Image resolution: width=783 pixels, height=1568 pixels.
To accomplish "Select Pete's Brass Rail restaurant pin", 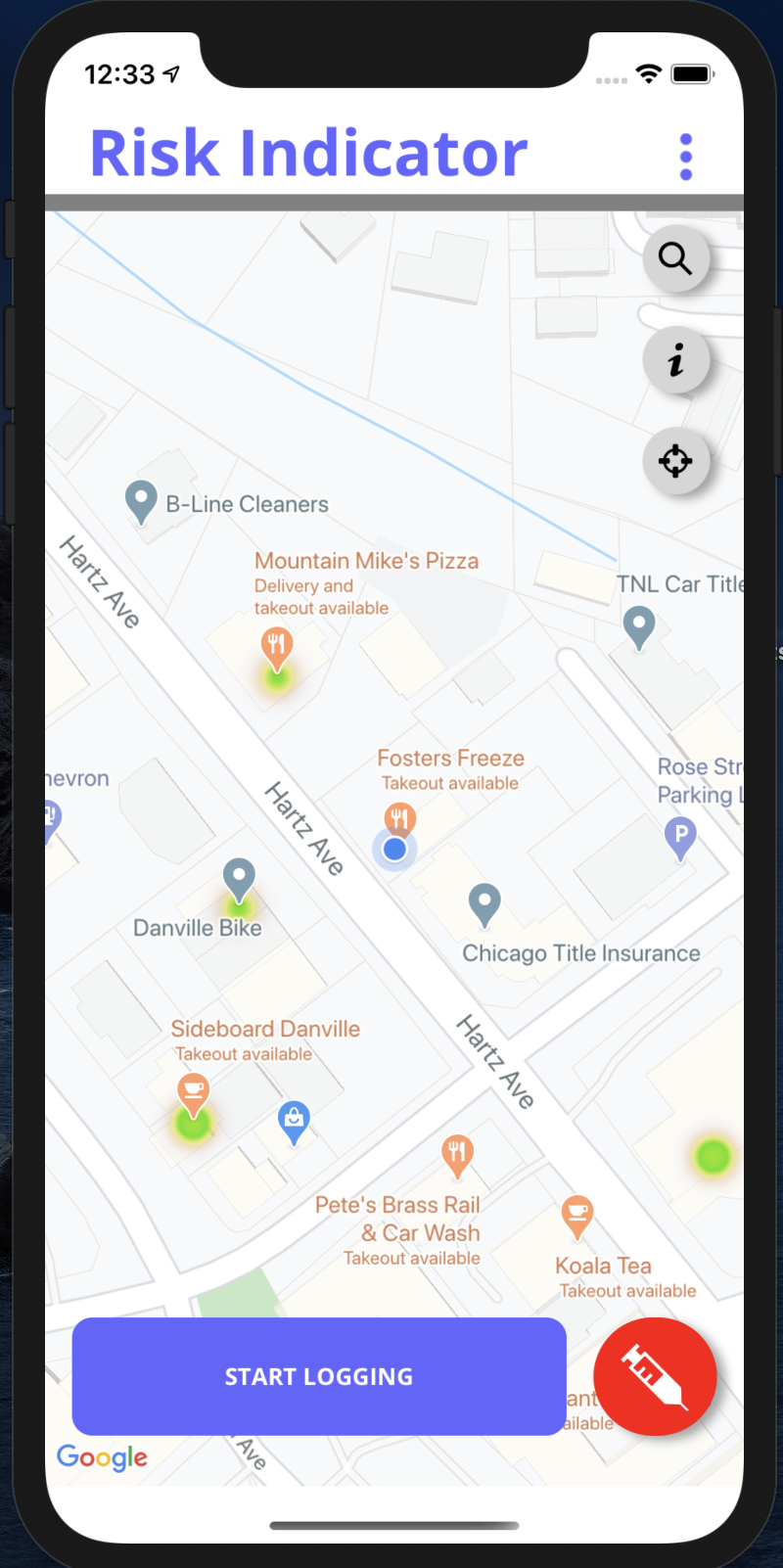I will click(x=457, y=1154).
